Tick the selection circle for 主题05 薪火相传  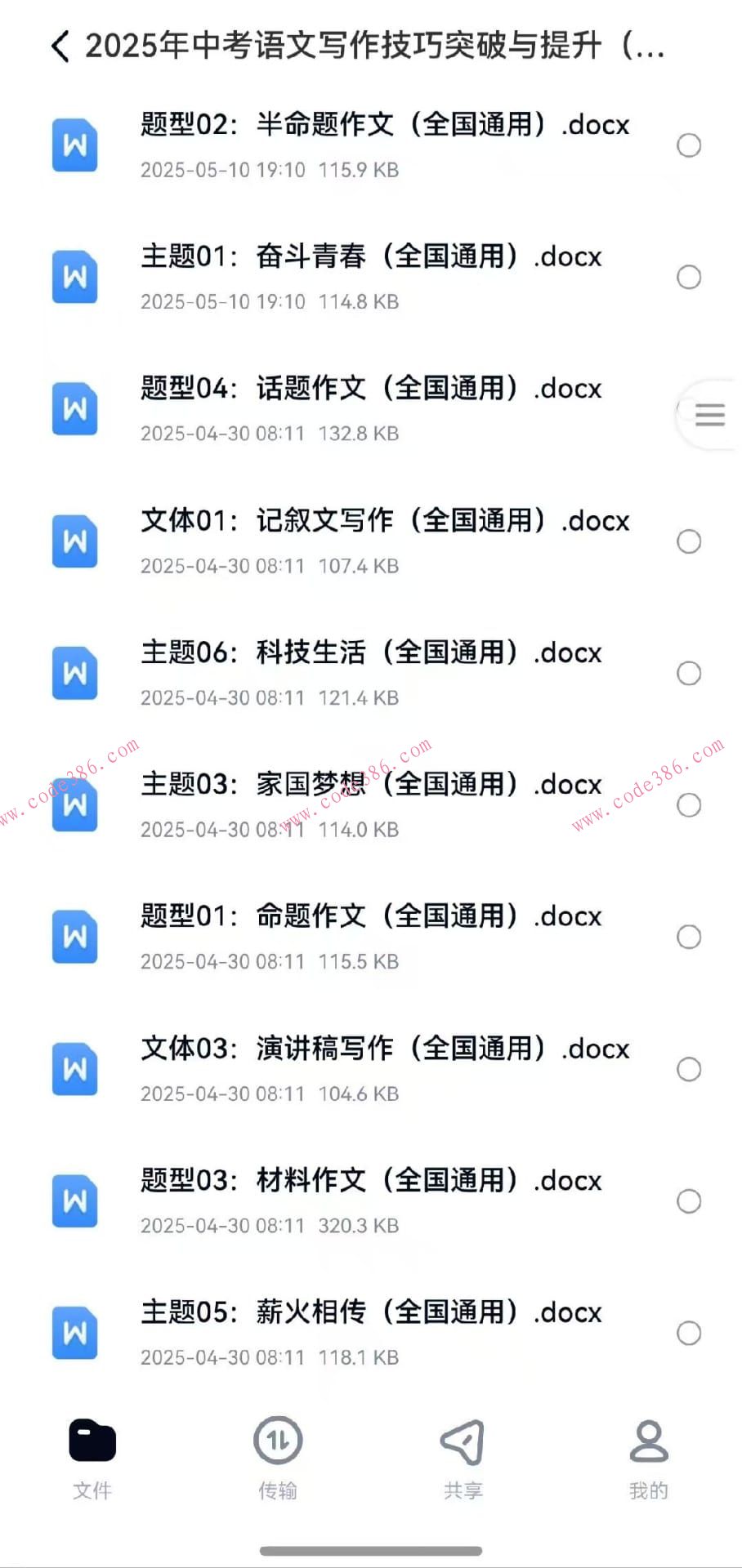click(691, 1333)
